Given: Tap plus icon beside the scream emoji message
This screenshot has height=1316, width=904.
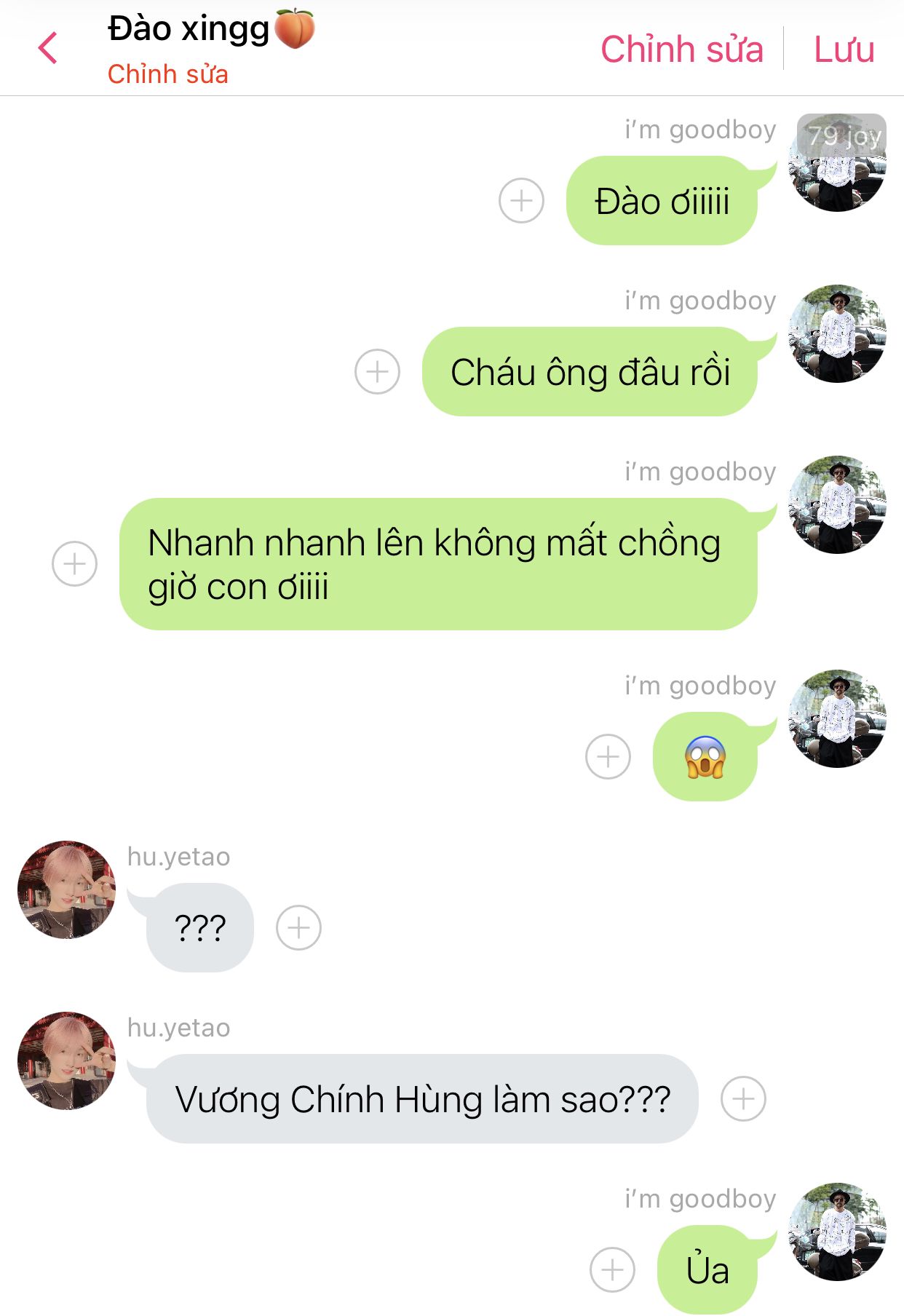Looking at the screenshot, I should click(x=608, y=756).
